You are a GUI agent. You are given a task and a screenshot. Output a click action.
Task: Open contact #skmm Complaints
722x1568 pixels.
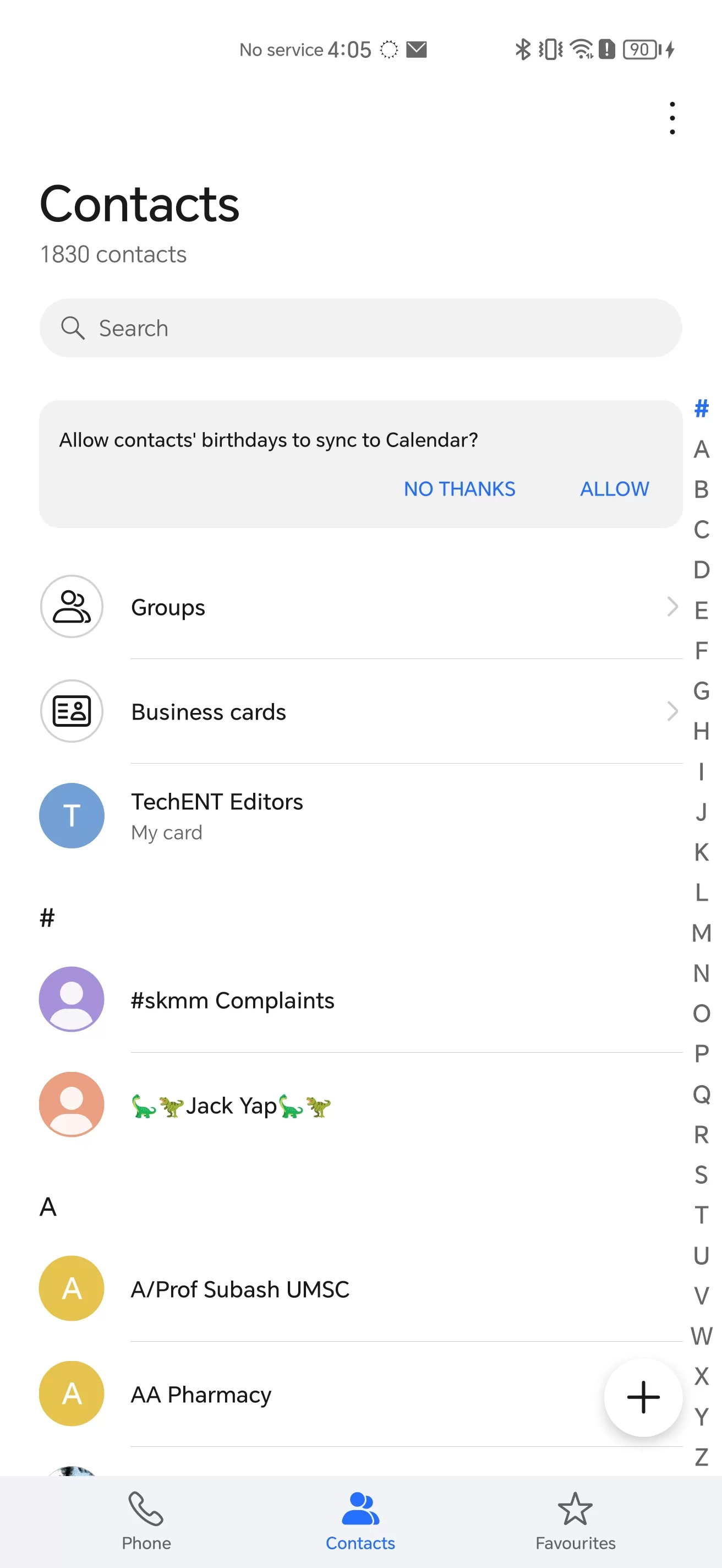[360, 1000]
